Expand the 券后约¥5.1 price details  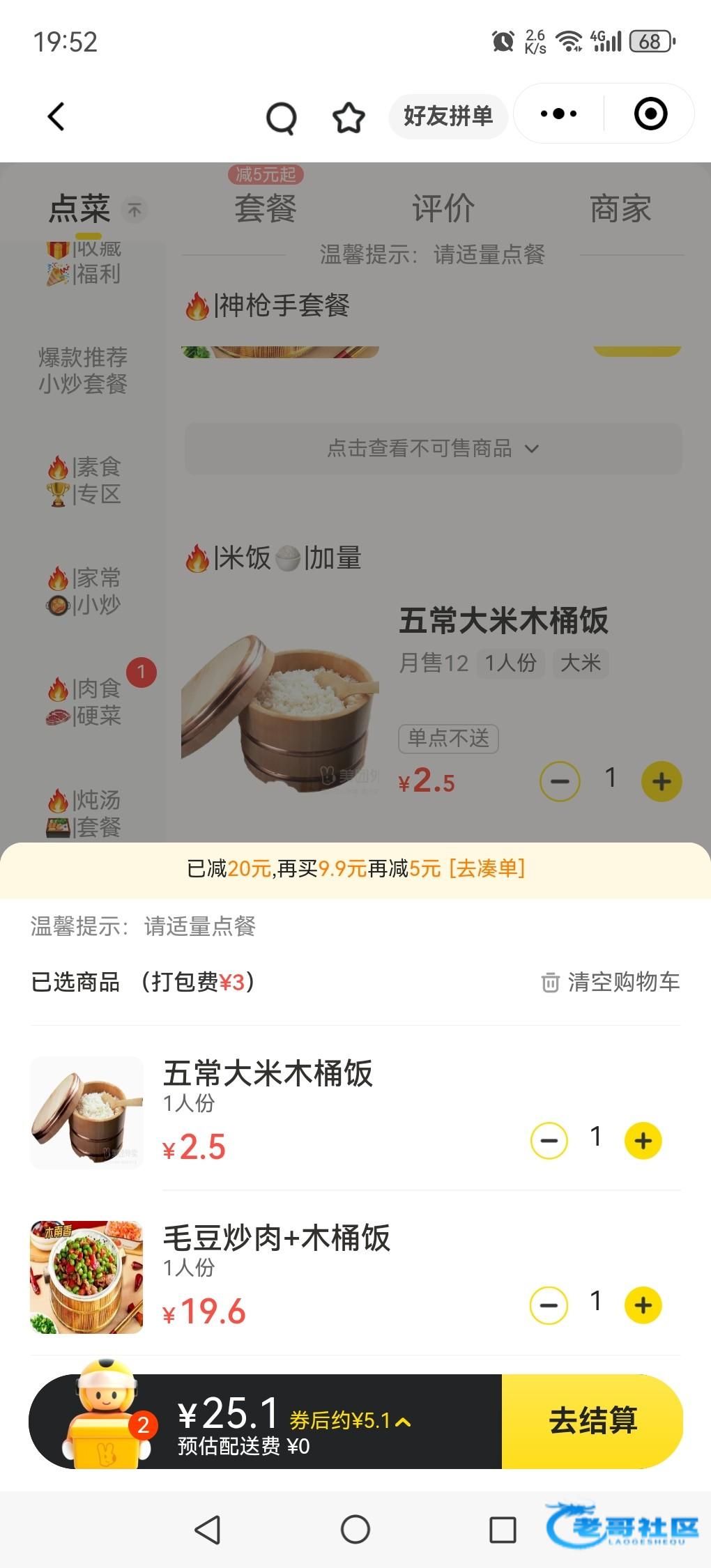tap(350, 1421)
